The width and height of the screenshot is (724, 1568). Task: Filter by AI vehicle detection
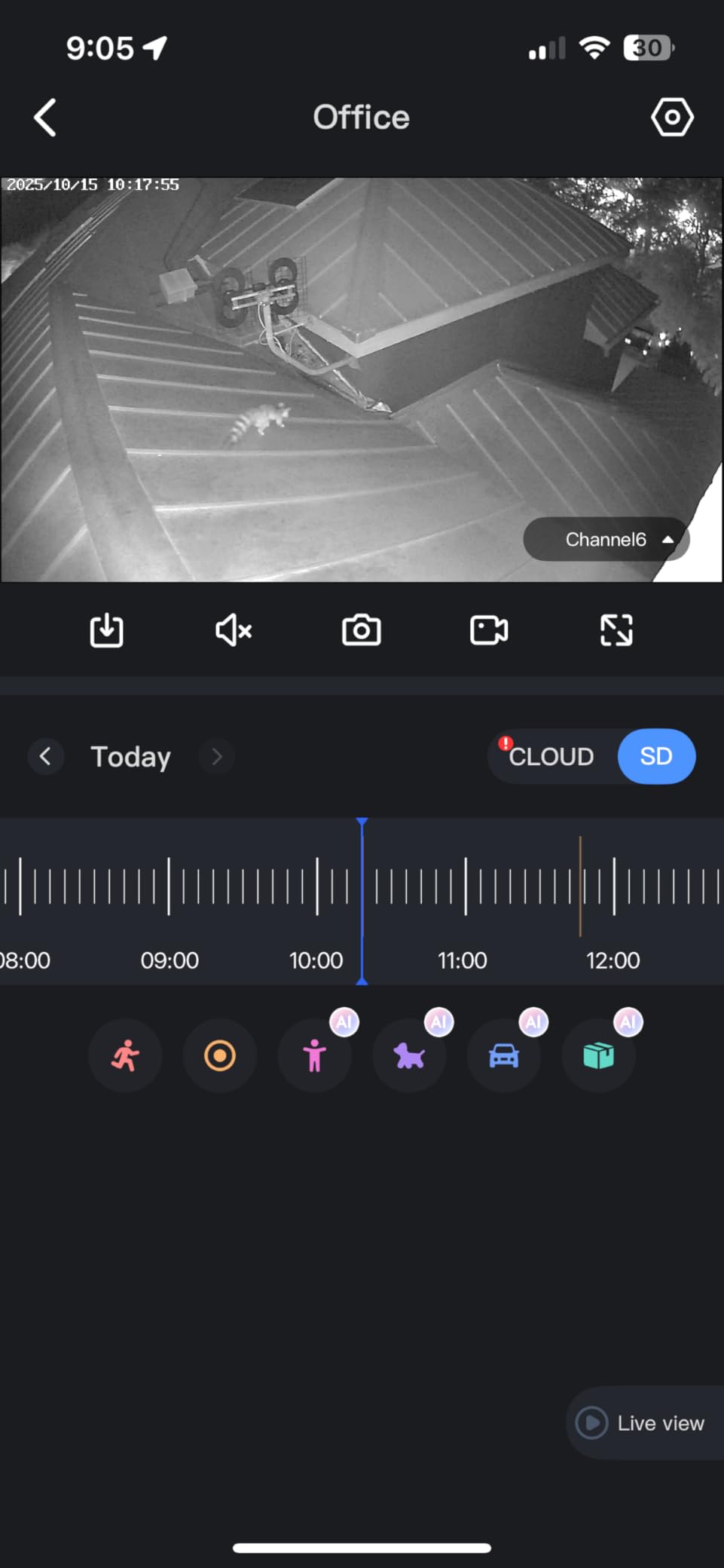[504, 1055]
